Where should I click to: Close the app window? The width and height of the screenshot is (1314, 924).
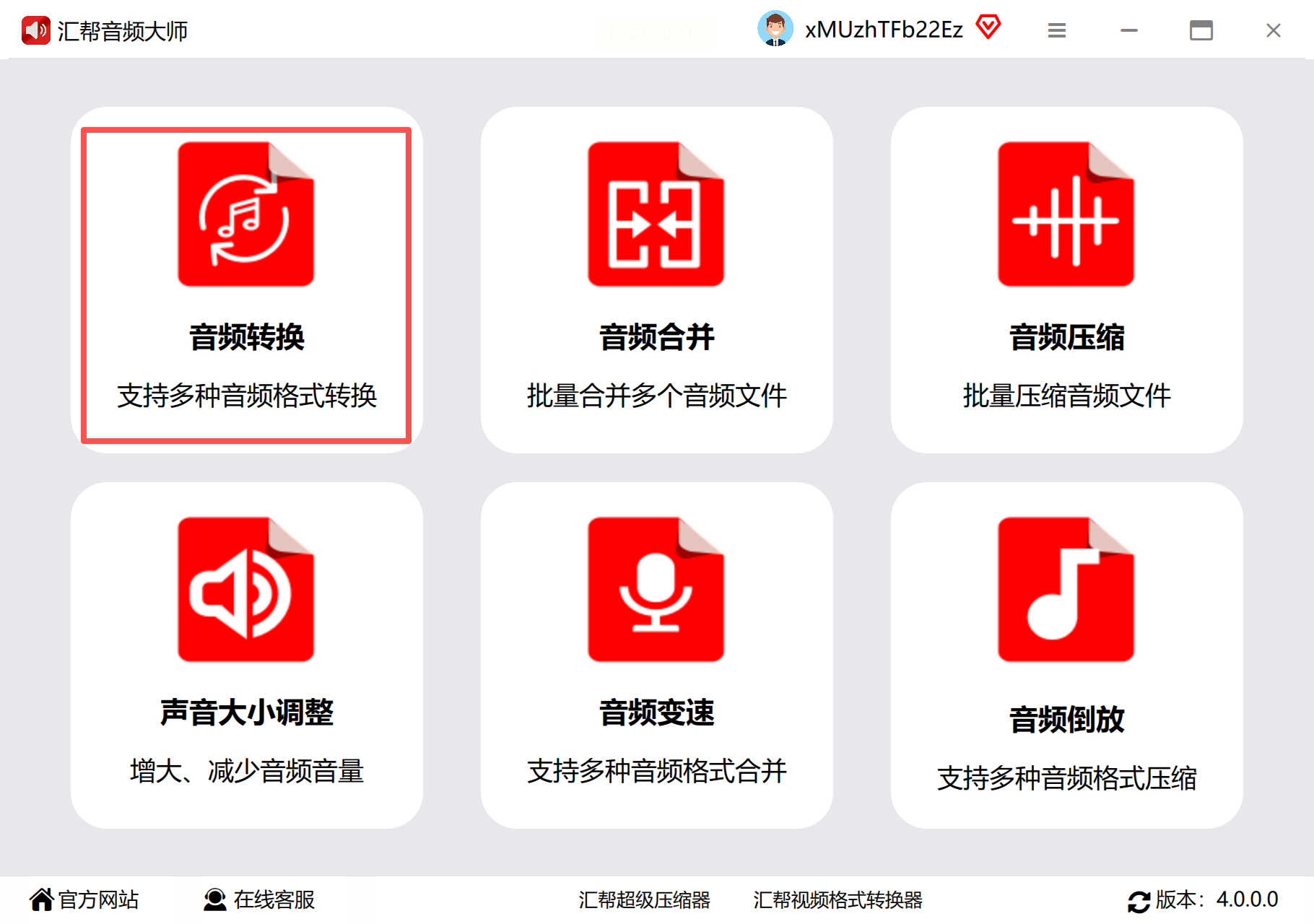1273,30
